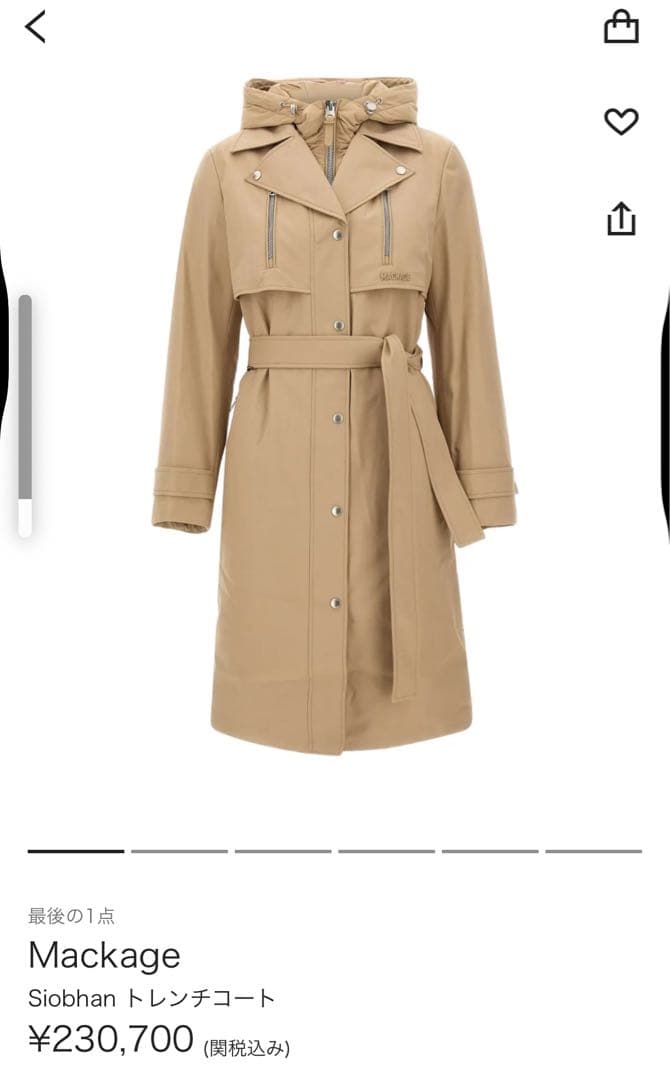Open the shopping bag
The image size is (670, 1080).
coord(621,27)
